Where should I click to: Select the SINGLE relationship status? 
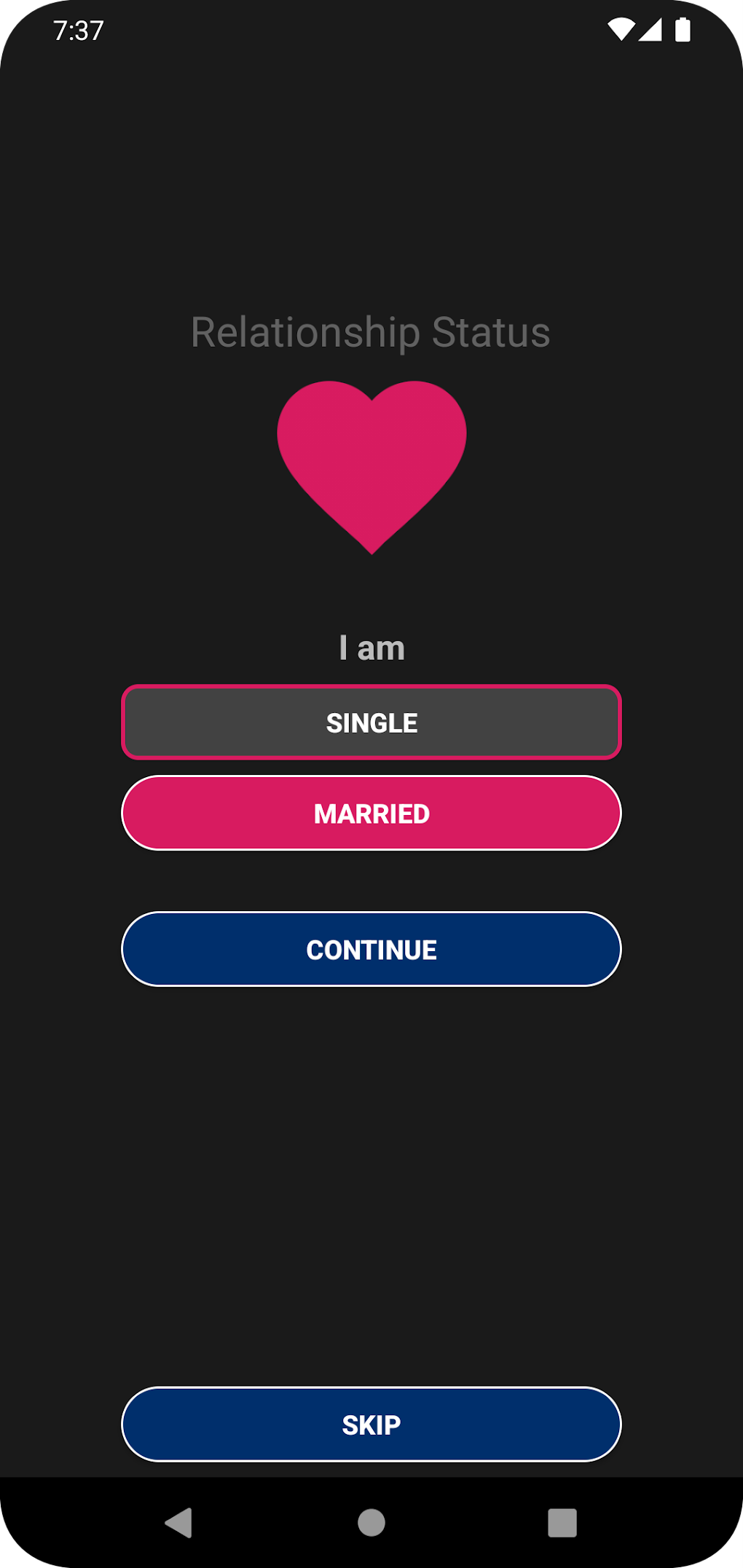[371, 722]
